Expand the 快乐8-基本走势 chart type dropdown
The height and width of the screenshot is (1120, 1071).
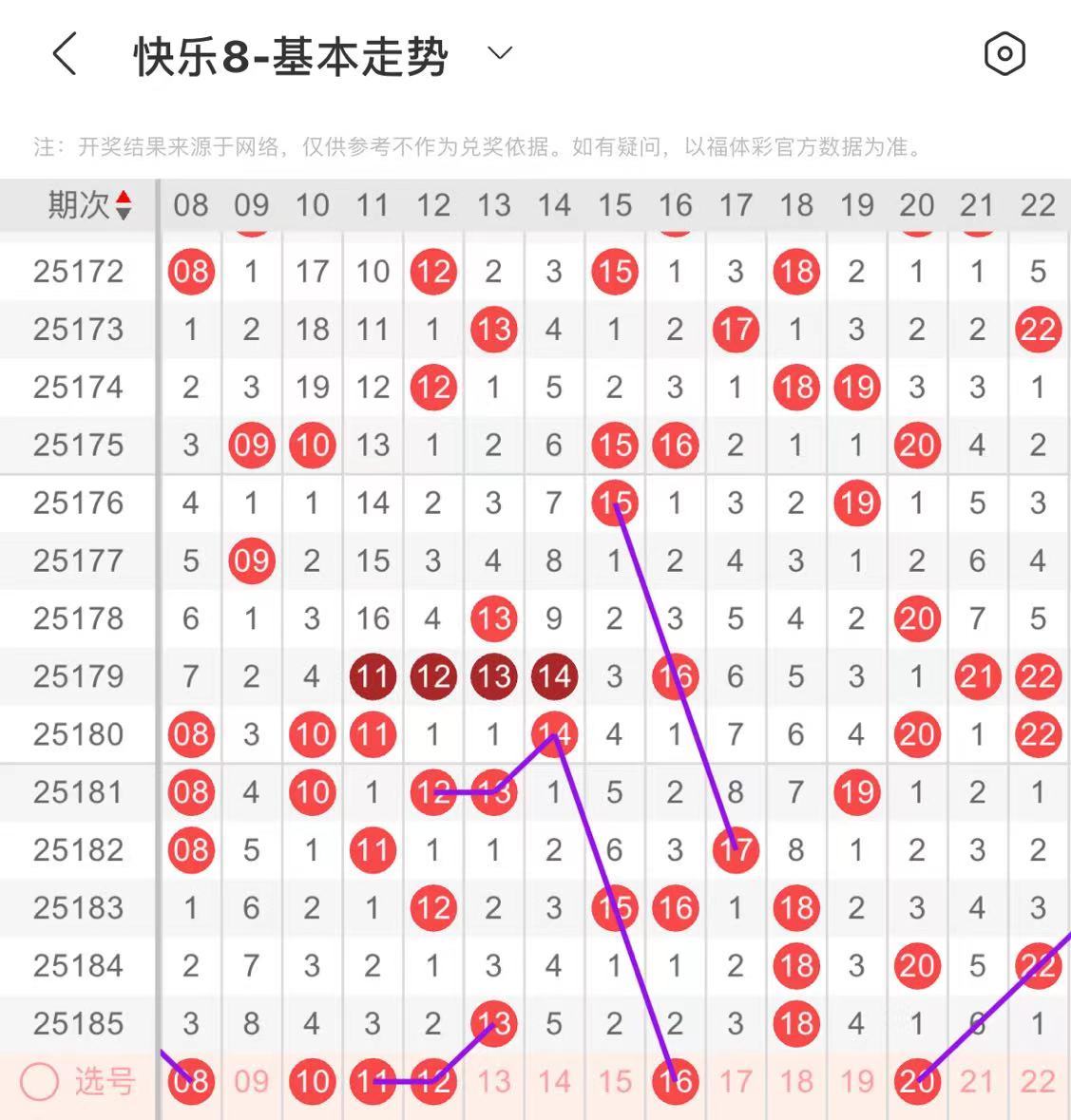500,53
